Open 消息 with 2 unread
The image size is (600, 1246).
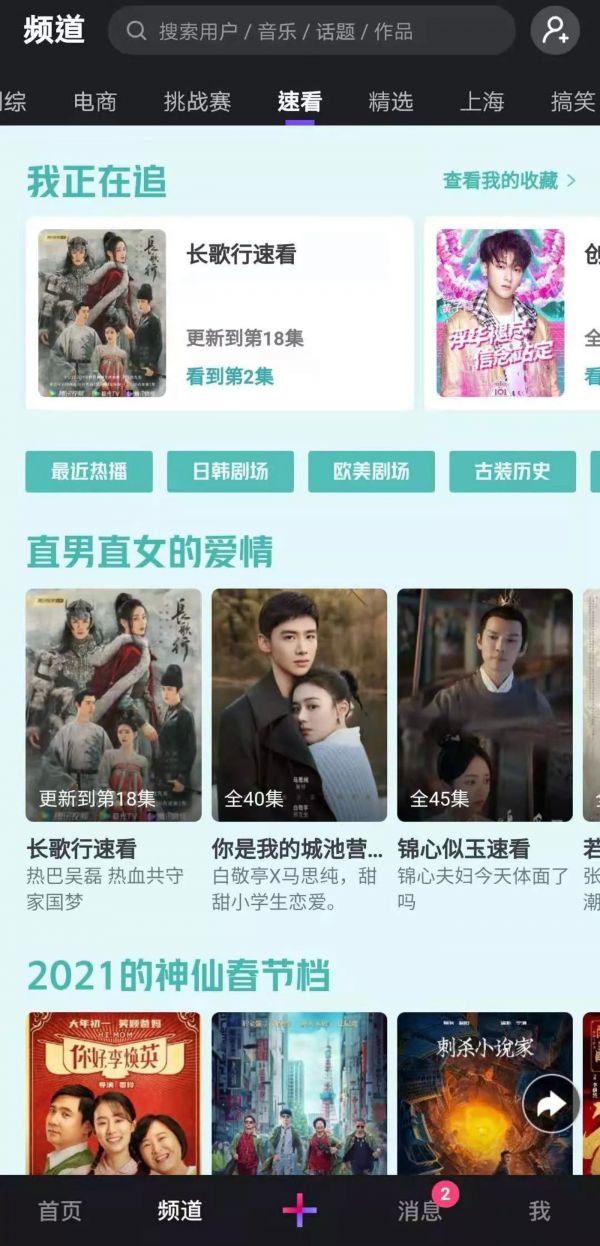tap(420, 1211)
